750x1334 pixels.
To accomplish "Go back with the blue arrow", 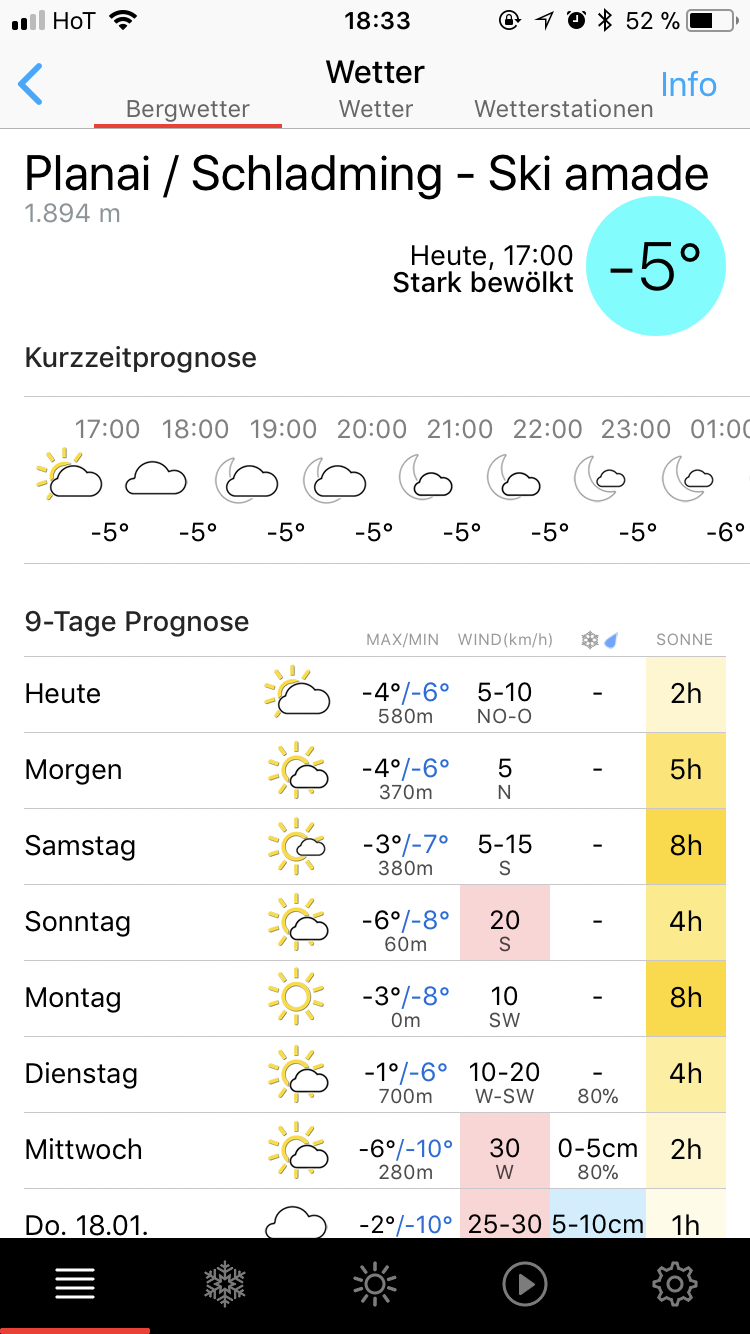I will pos(31,84).
